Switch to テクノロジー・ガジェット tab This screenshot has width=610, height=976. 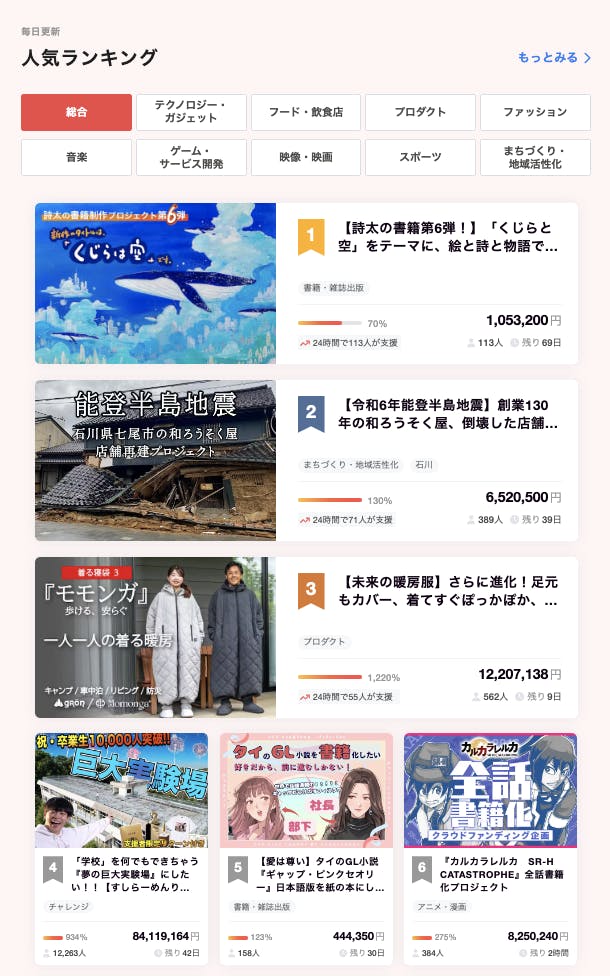(x=191, y=112)
